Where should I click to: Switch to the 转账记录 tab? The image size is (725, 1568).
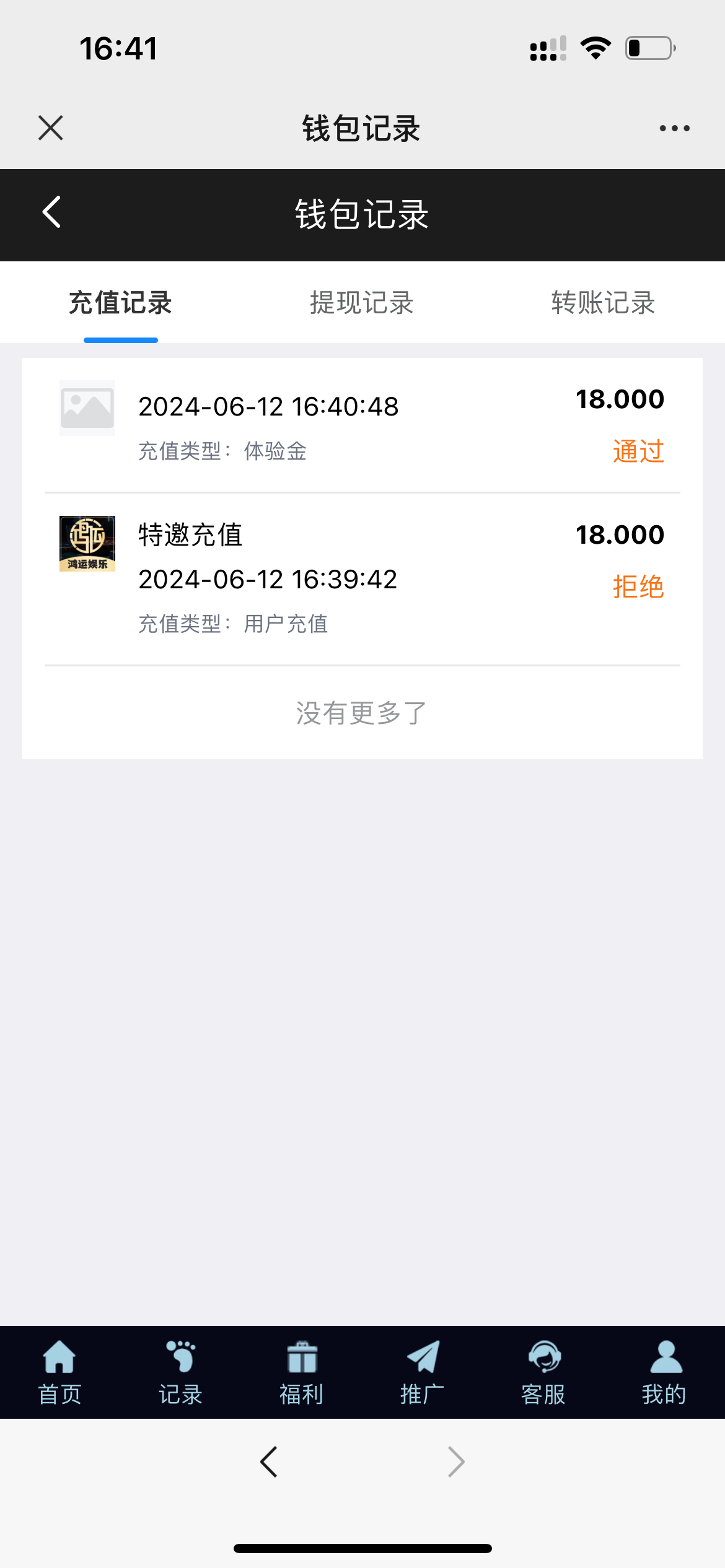click(x=603, y=303)
